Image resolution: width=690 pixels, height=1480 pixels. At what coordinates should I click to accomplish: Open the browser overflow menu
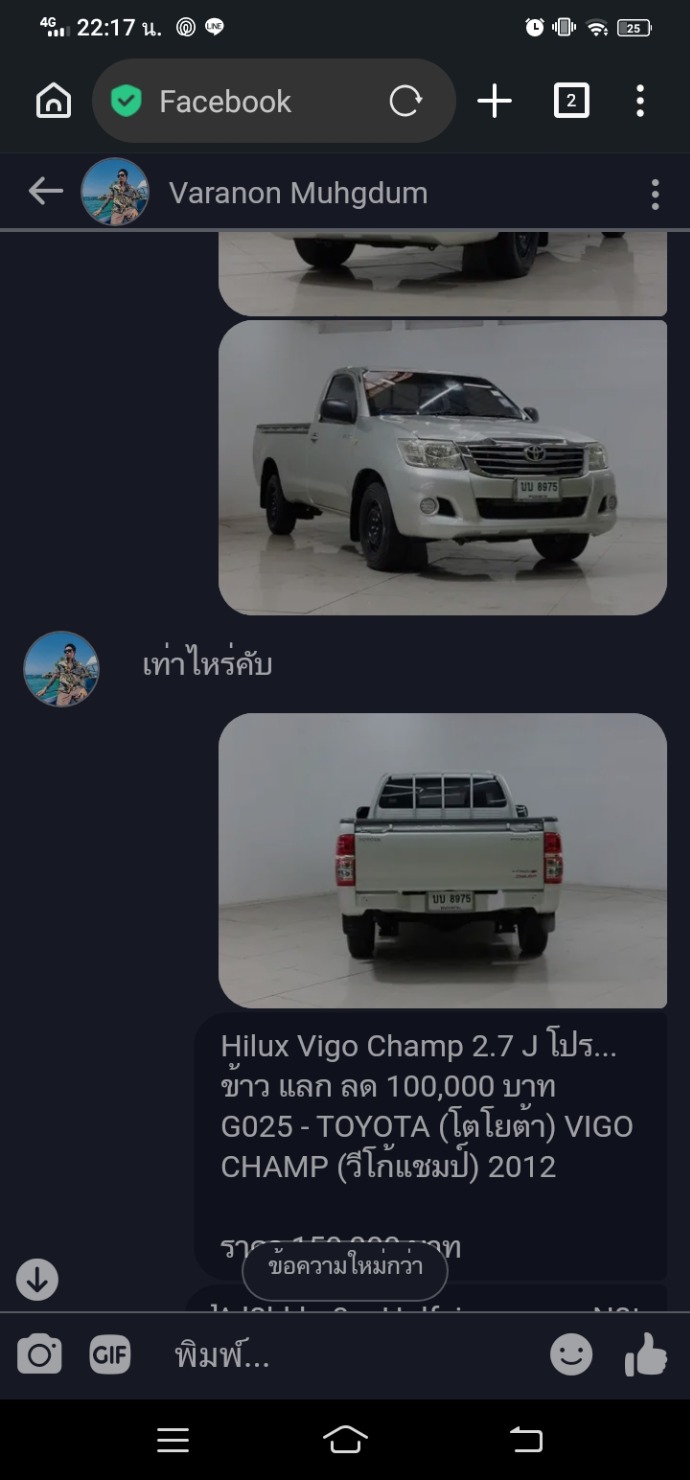pyautogui.click(x=640, y=101)
